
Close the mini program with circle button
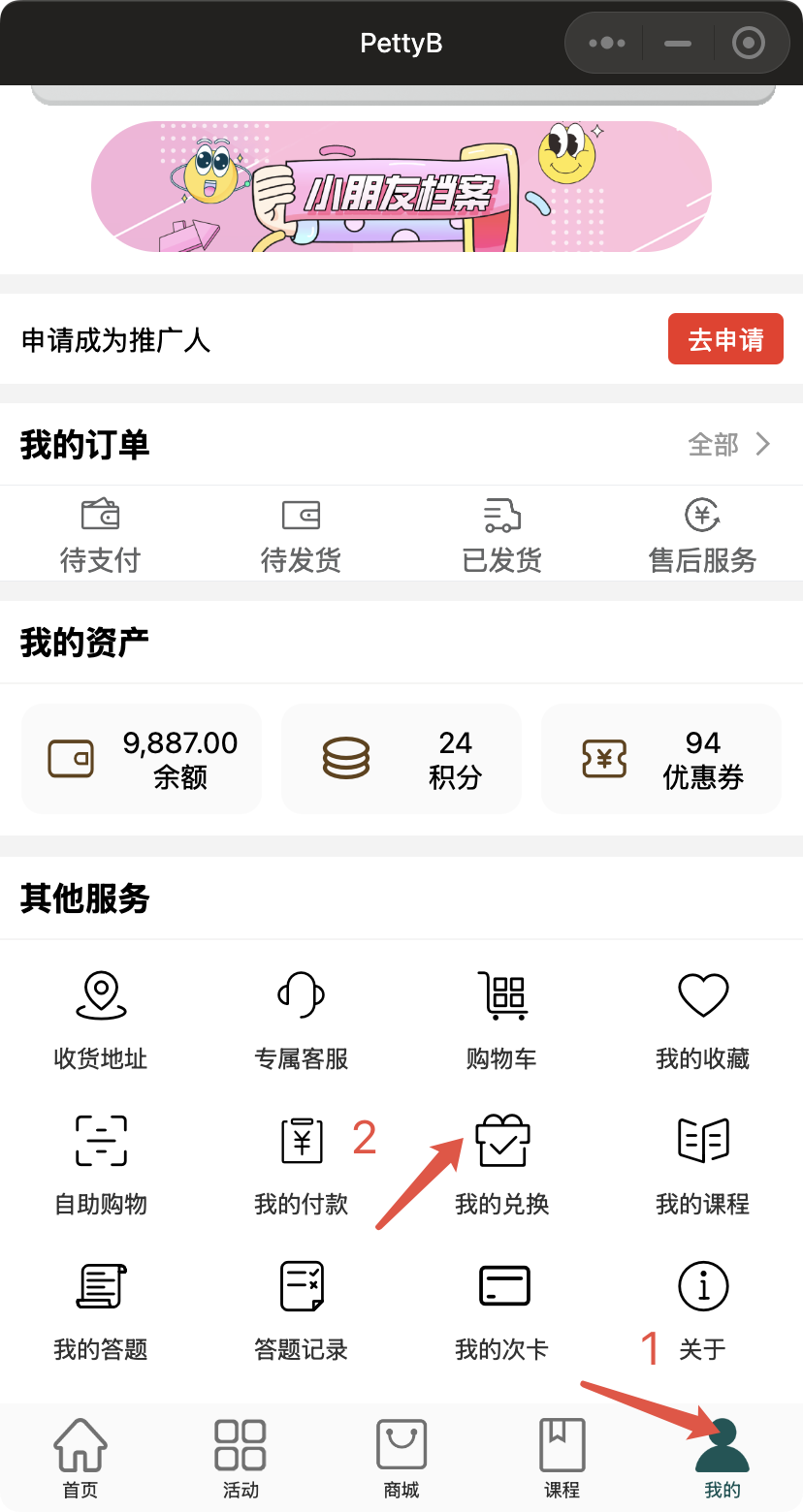[749, 43]
